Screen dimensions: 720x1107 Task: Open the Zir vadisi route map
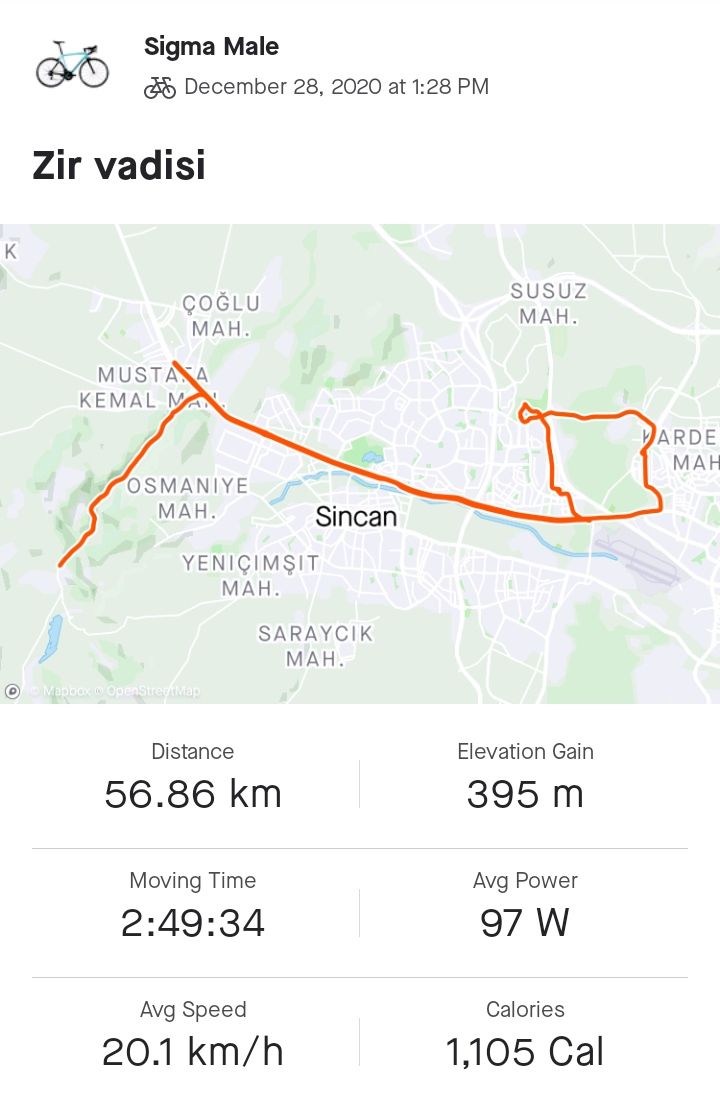click(360, 463)
